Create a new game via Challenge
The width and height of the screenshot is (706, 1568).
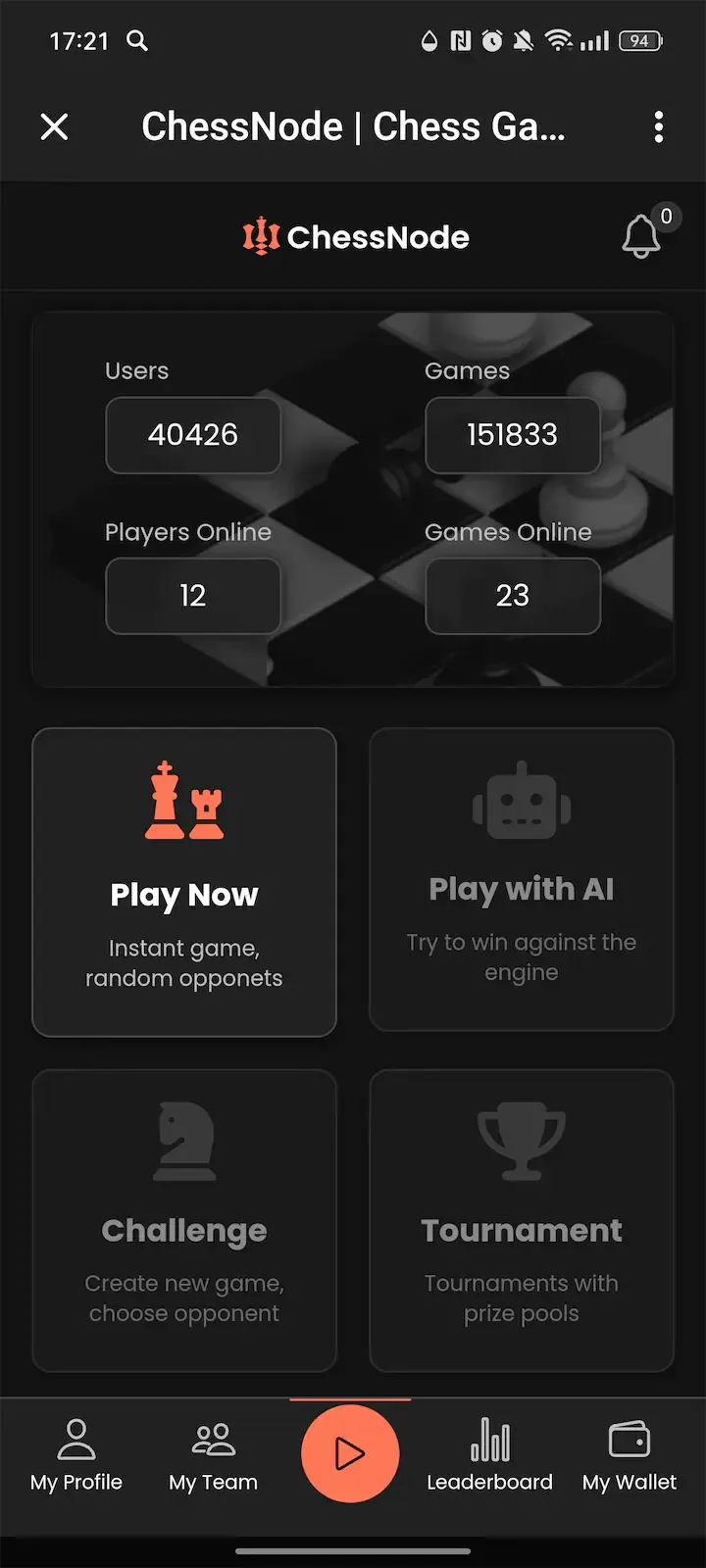pyautogui.click(x=184, y=1218)
